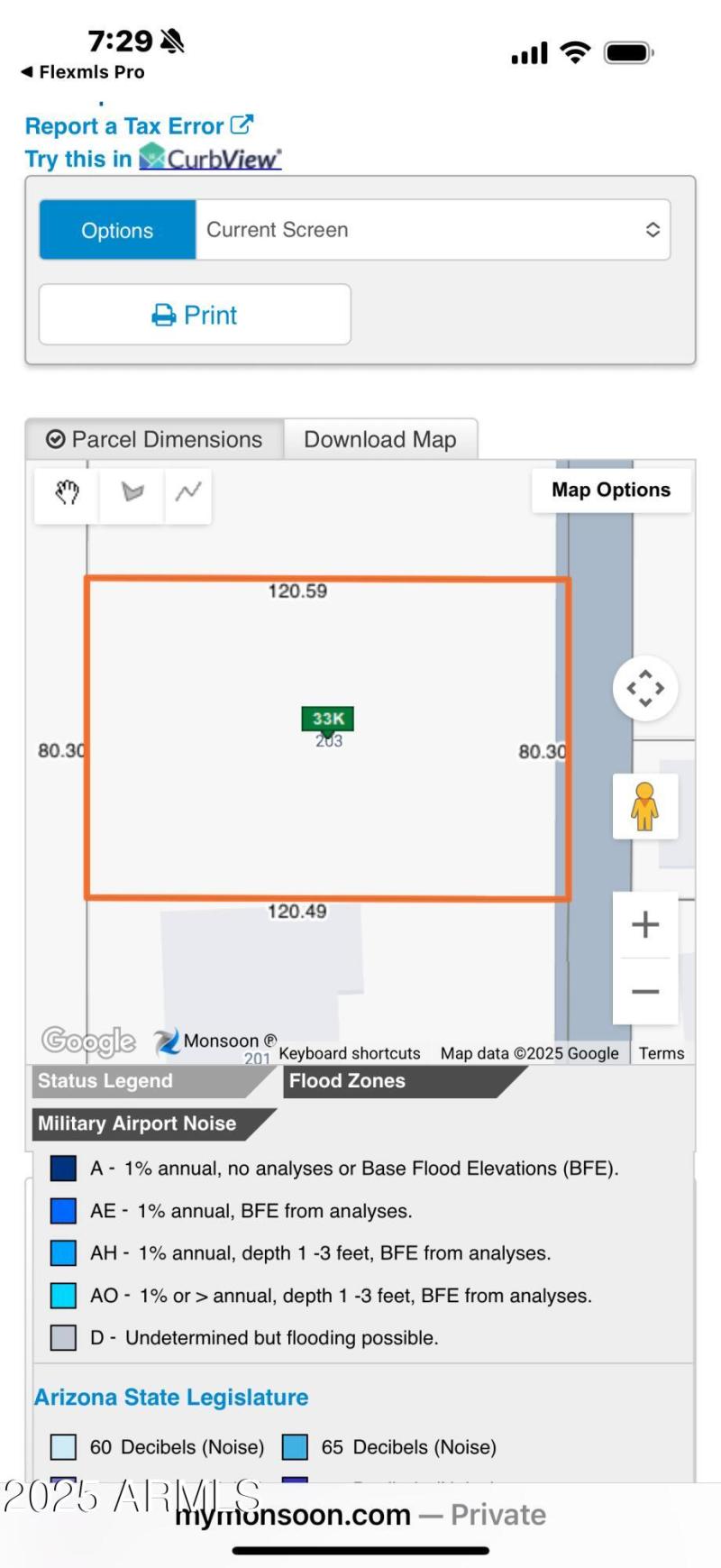Print the current screen
This screenshot has height=1568, width=721.
click(x=195, y=315)
